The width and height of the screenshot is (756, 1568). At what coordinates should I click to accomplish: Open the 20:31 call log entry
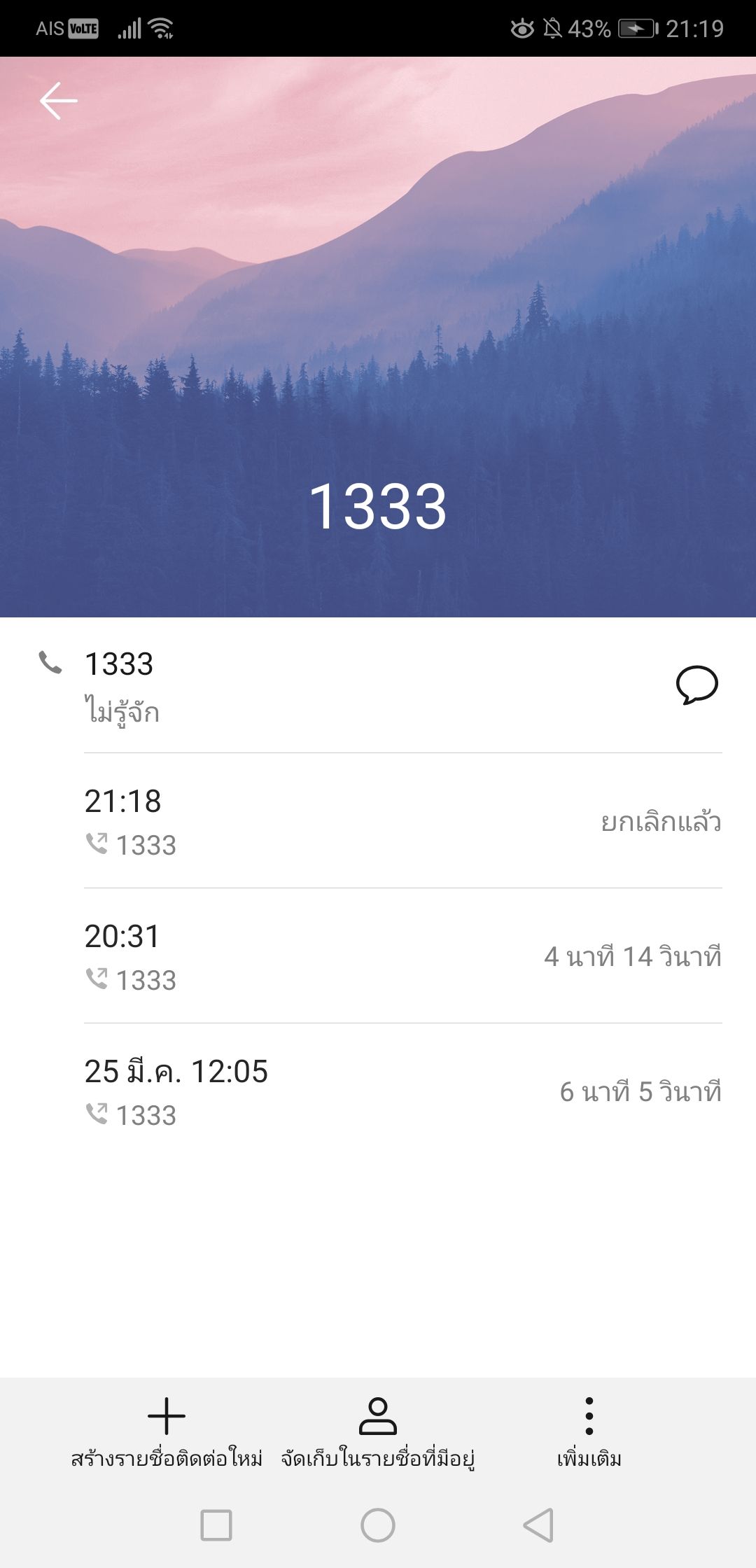coord(402,956)
